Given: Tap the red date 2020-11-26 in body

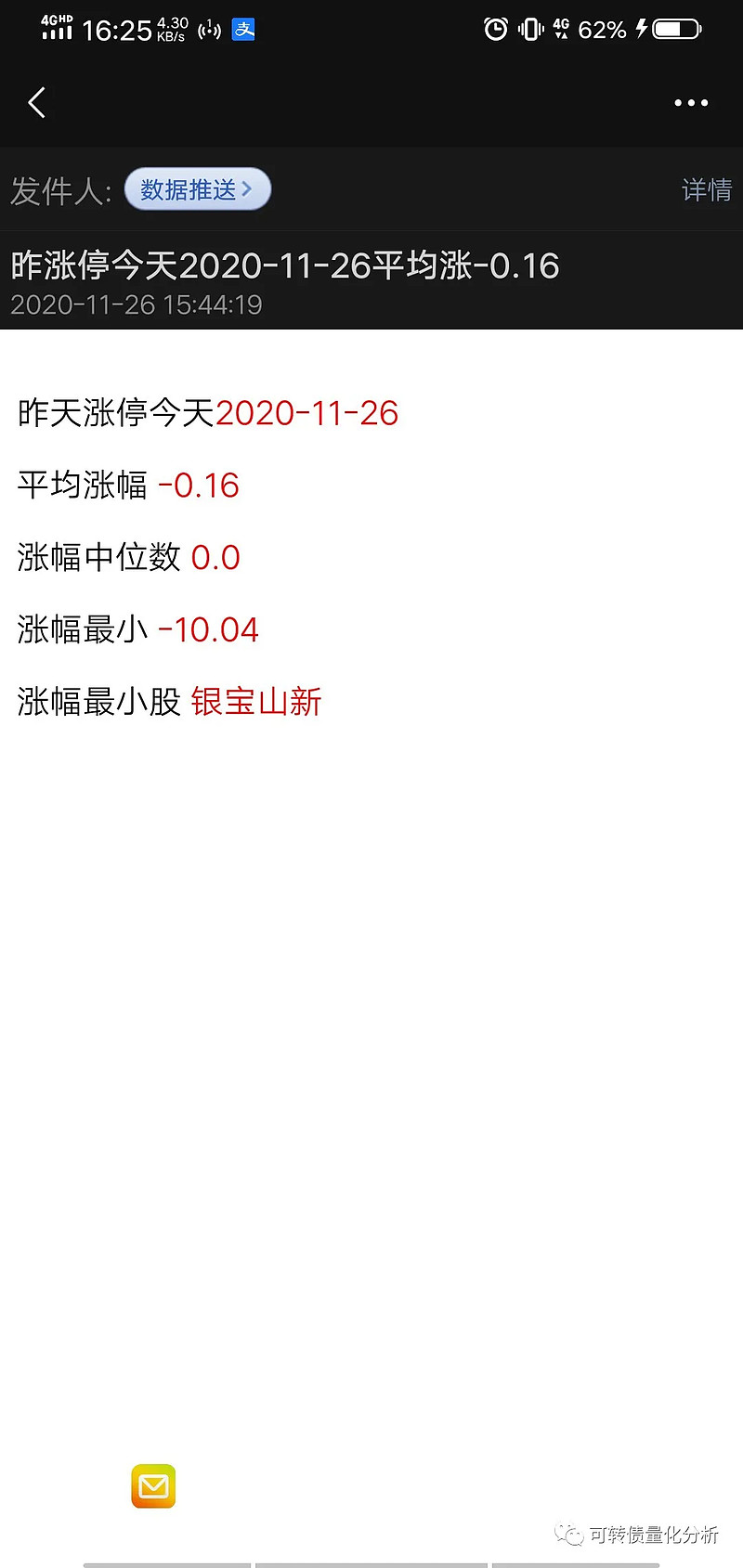Looking at the screenshot, I should (x=306, y=413).
